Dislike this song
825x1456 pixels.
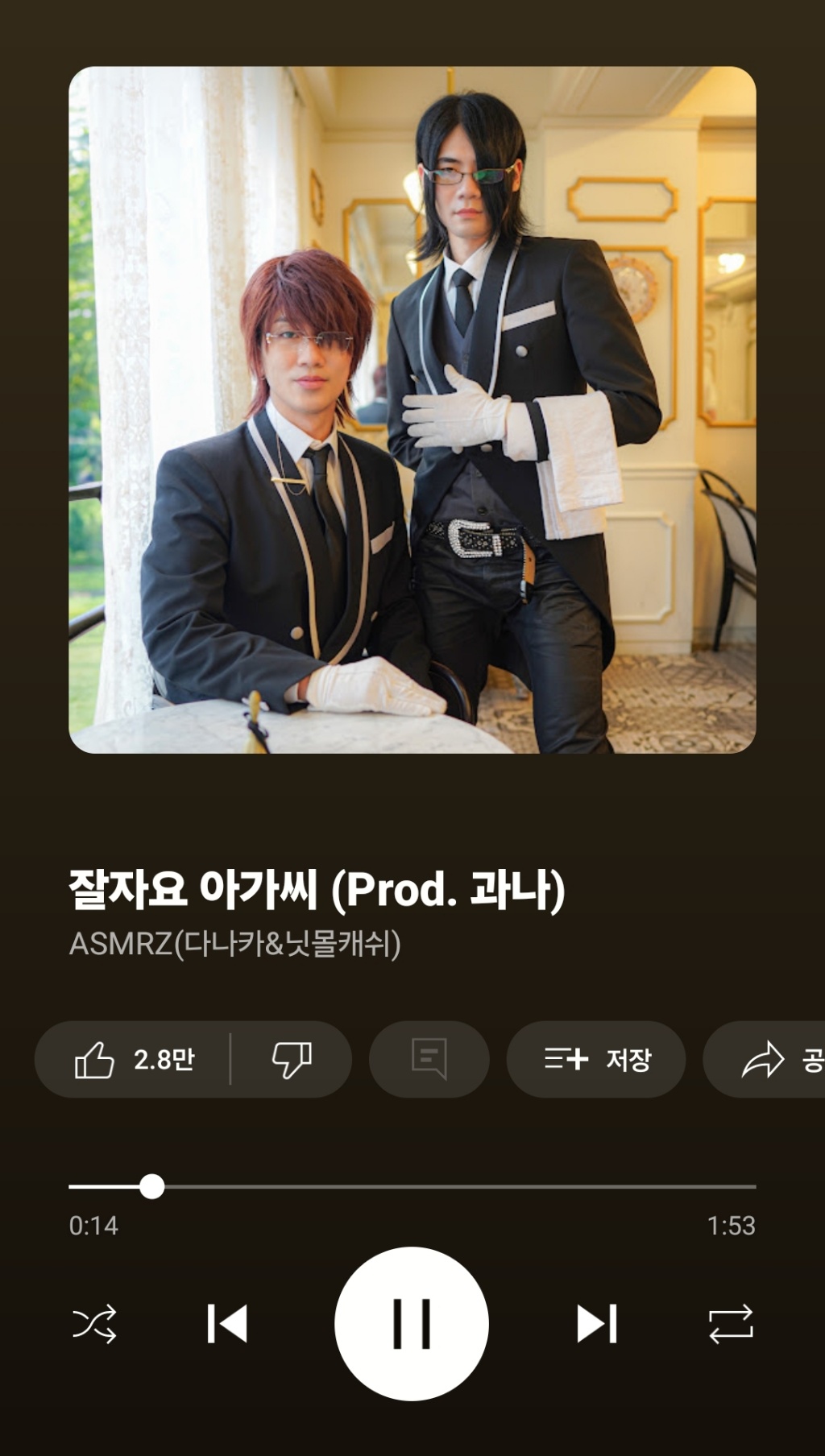point(292,1059)
